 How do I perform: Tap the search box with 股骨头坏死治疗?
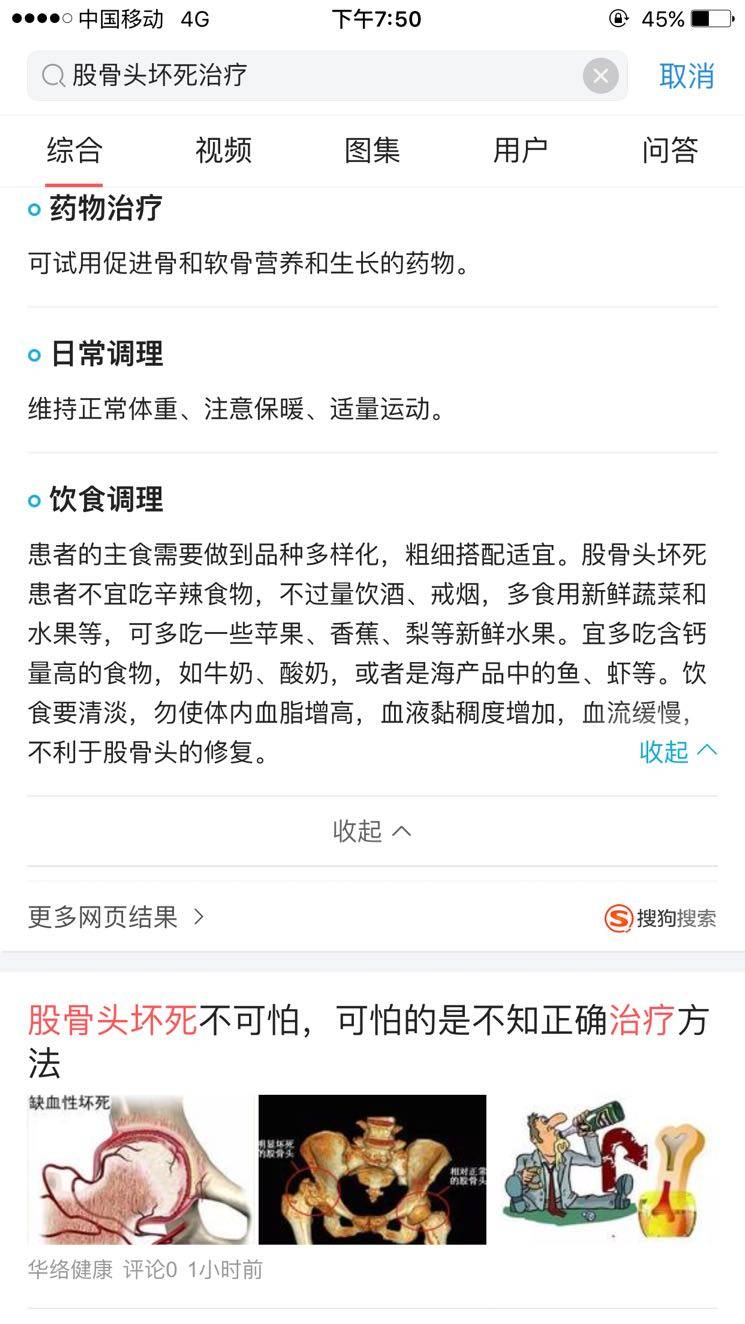click(x=310, y=76)
